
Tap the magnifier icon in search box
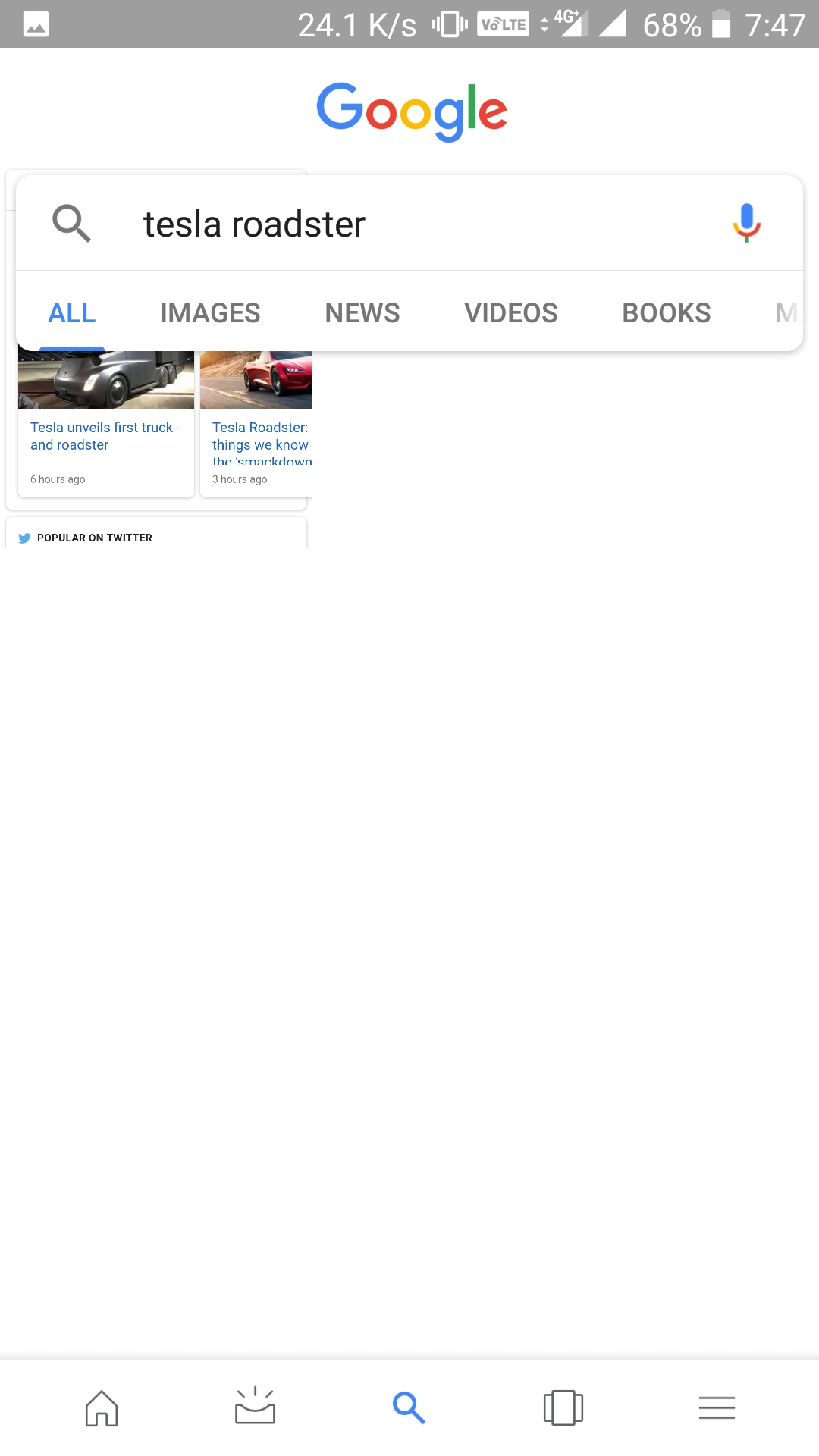[x=71, y=224]
